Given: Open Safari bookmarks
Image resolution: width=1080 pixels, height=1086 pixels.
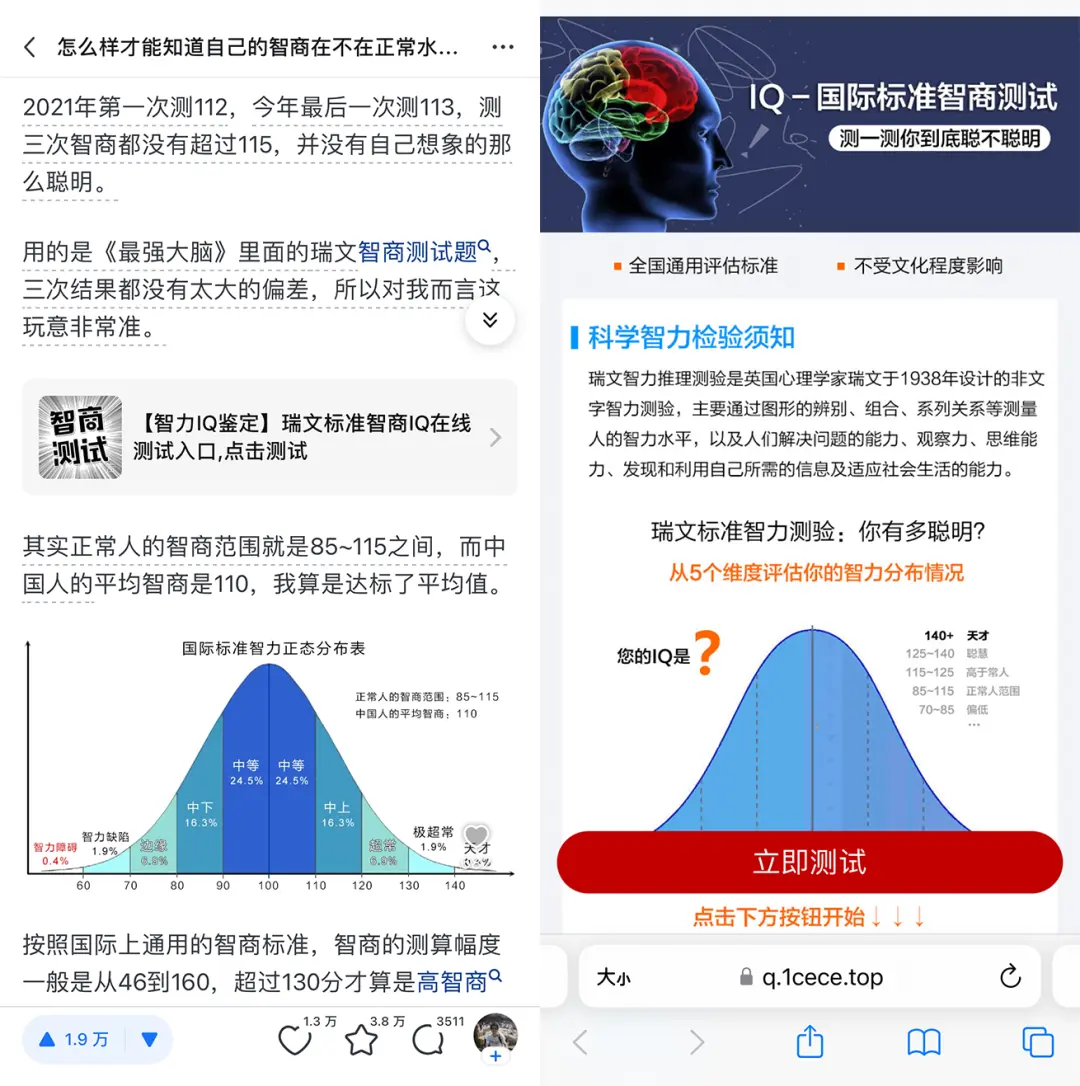Looking at the screenshot, I should pos(923,1043).
